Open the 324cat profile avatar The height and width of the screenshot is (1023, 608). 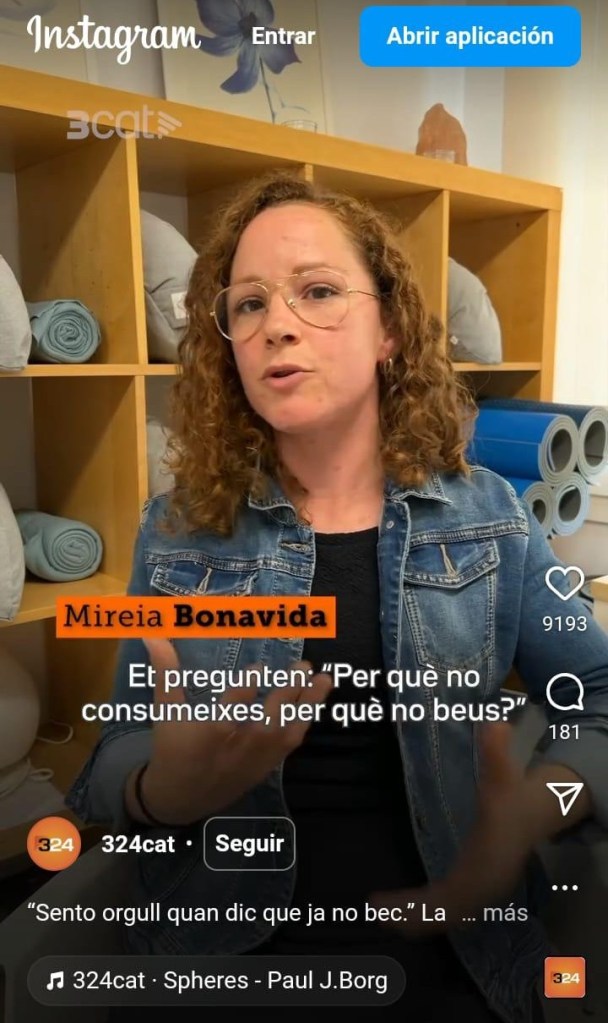54,844
